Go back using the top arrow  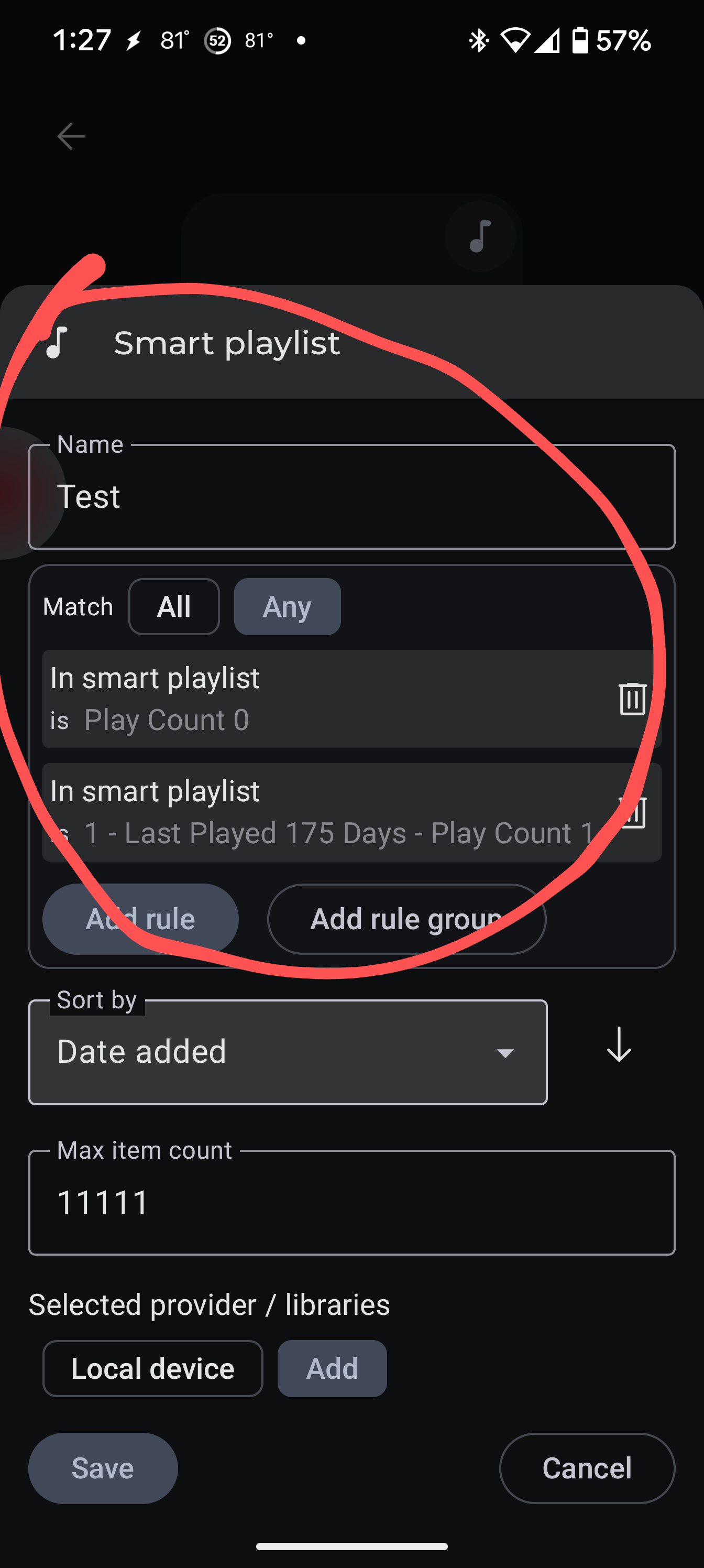click(x=71, y=136)
